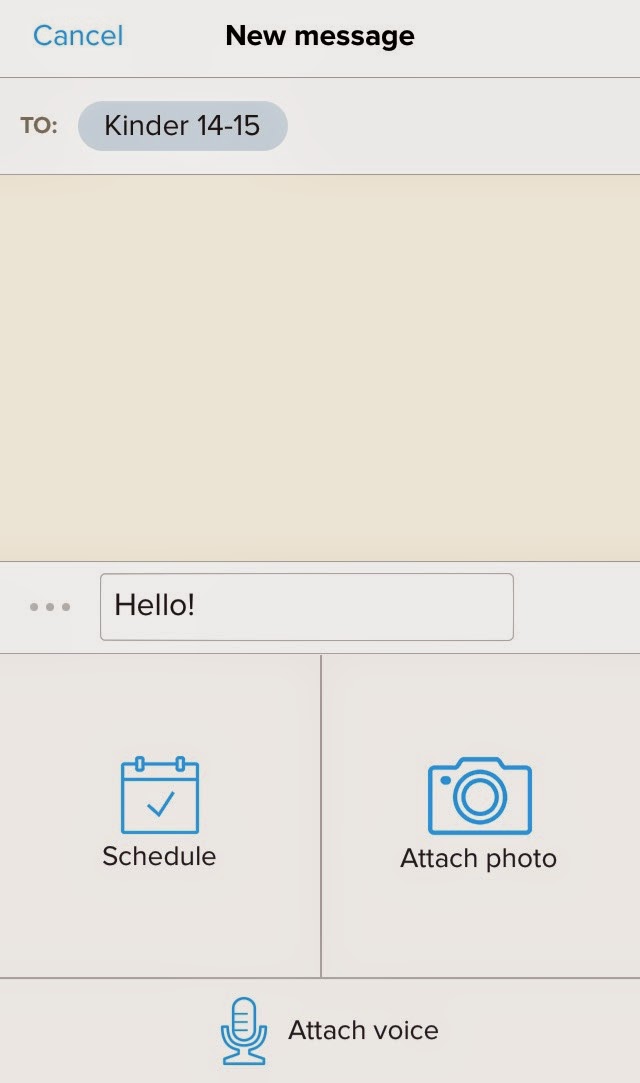The width and height of the screenshot is (640, 1083).
Task: Tap the three-dot options icon
Action: pyautogui.click(x=50, y=607)
